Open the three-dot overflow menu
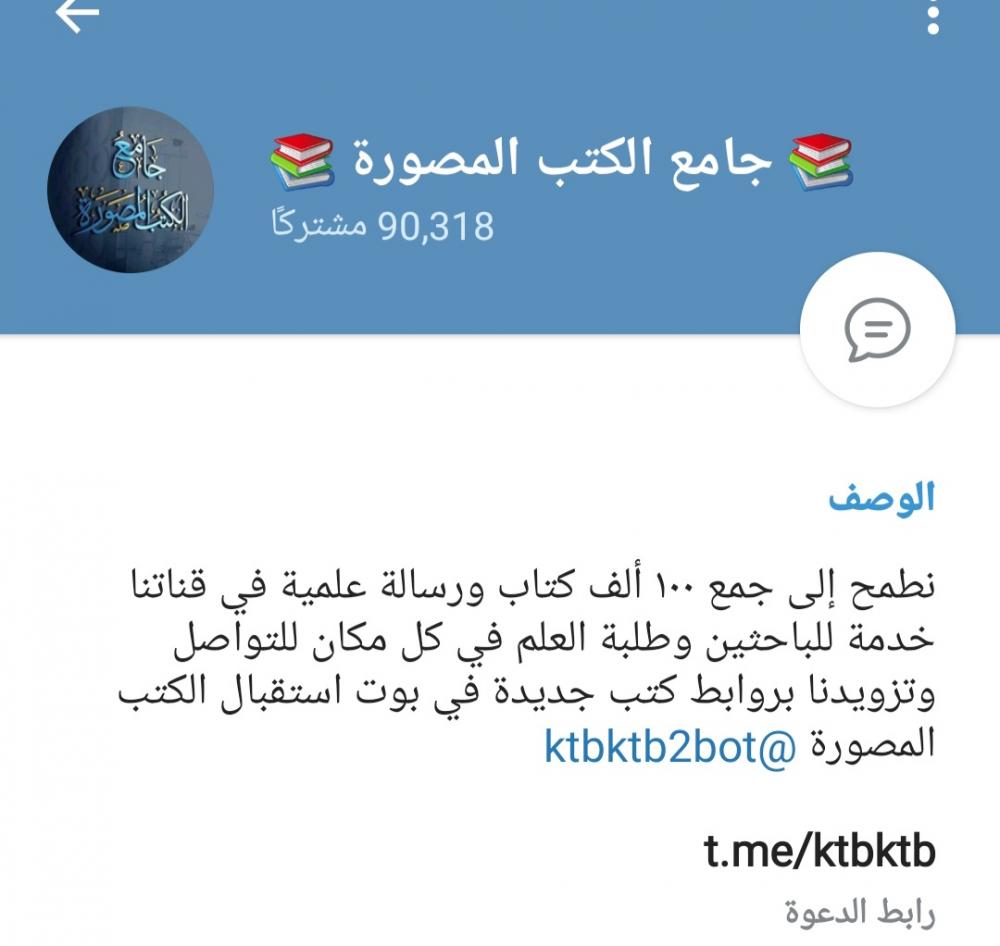Image resolution: width=1000 pixels, height=946 pixels. pos(934,15)
